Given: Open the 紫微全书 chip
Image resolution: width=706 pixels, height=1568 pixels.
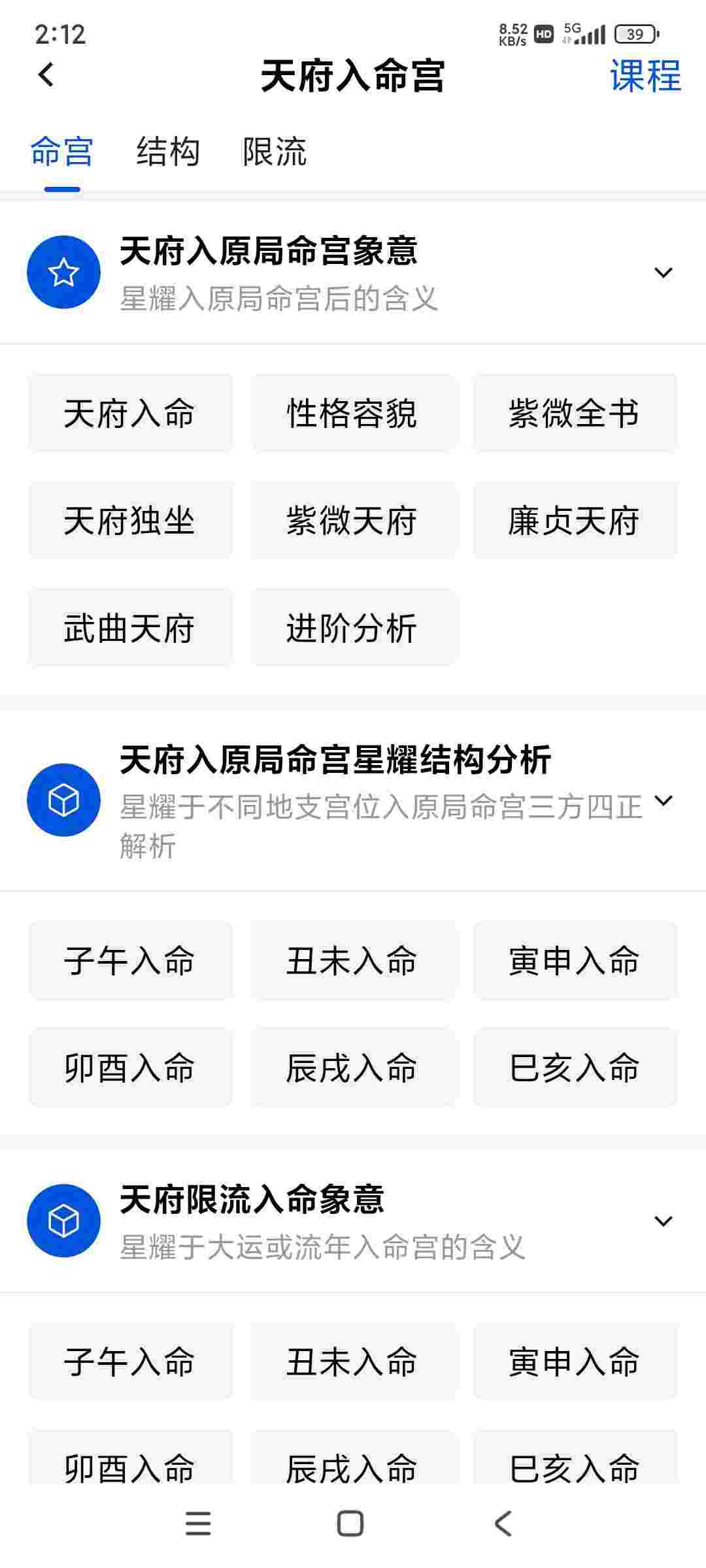Looking at the screenshot, I should click(x=575, y=414).
